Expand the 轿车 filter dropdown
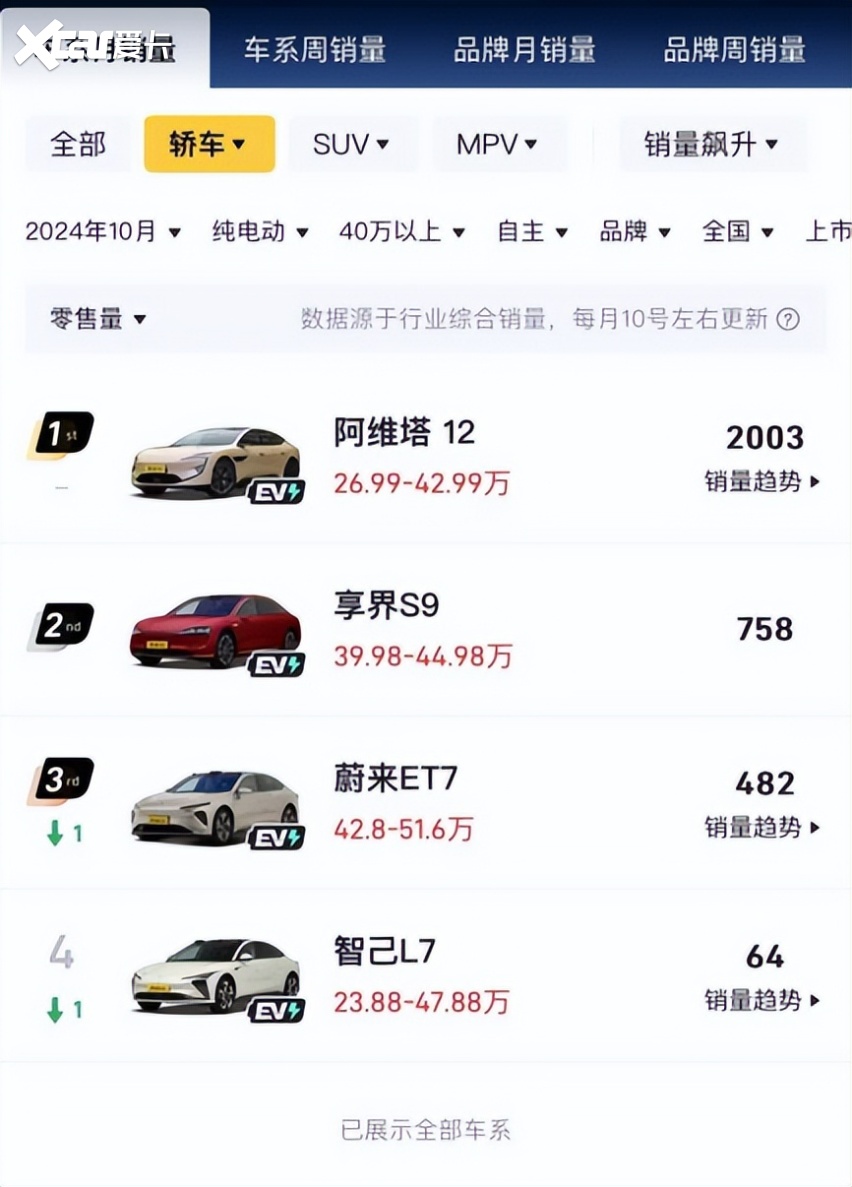 [x=209, y=144]
